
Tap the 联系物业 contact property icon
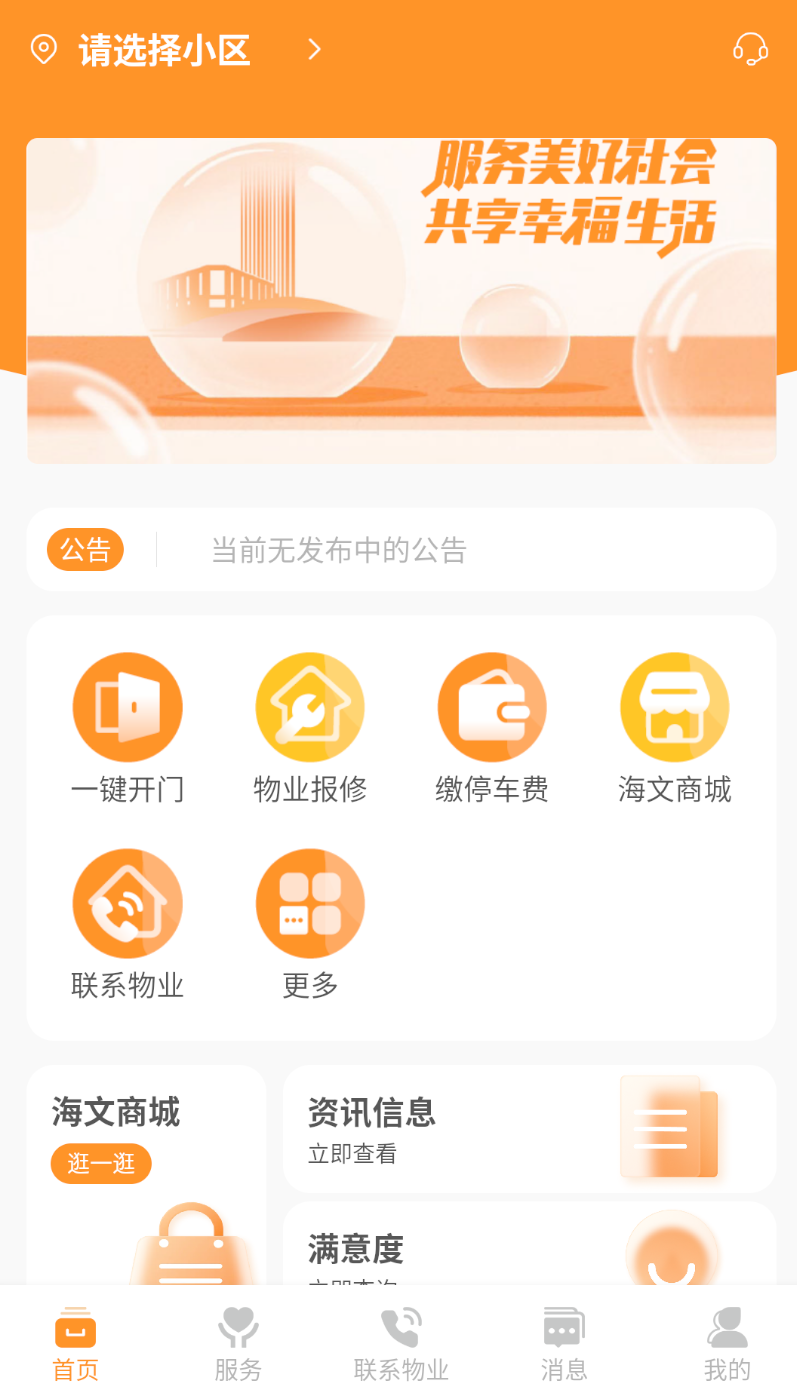[x=127, y=902]
